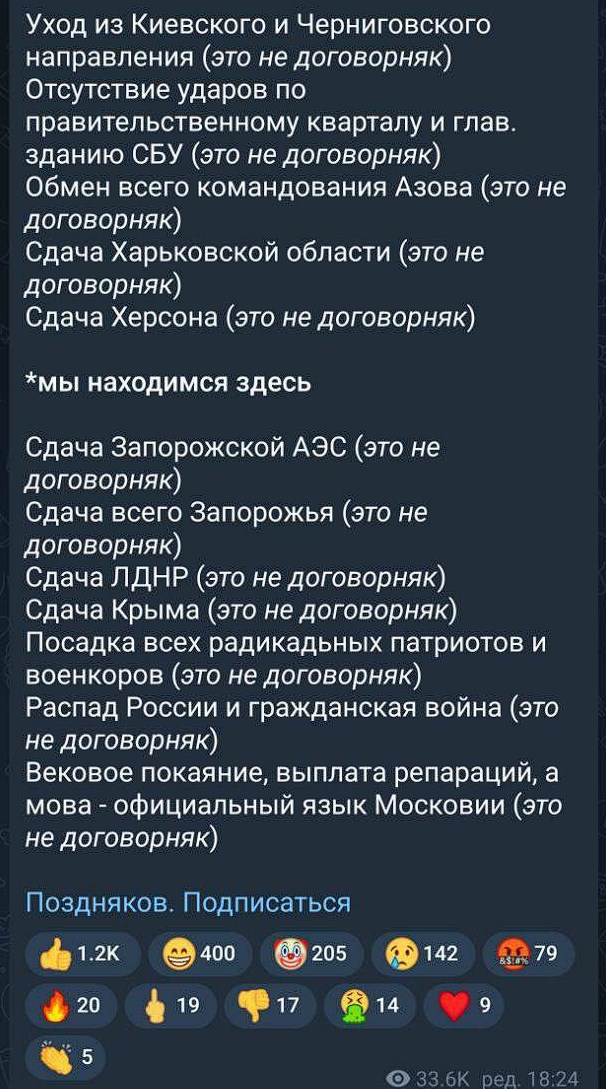This screenshot has width=606, height=1089.
Task: React with thumbs up showing 1.2K
Action: pos(81,954)
